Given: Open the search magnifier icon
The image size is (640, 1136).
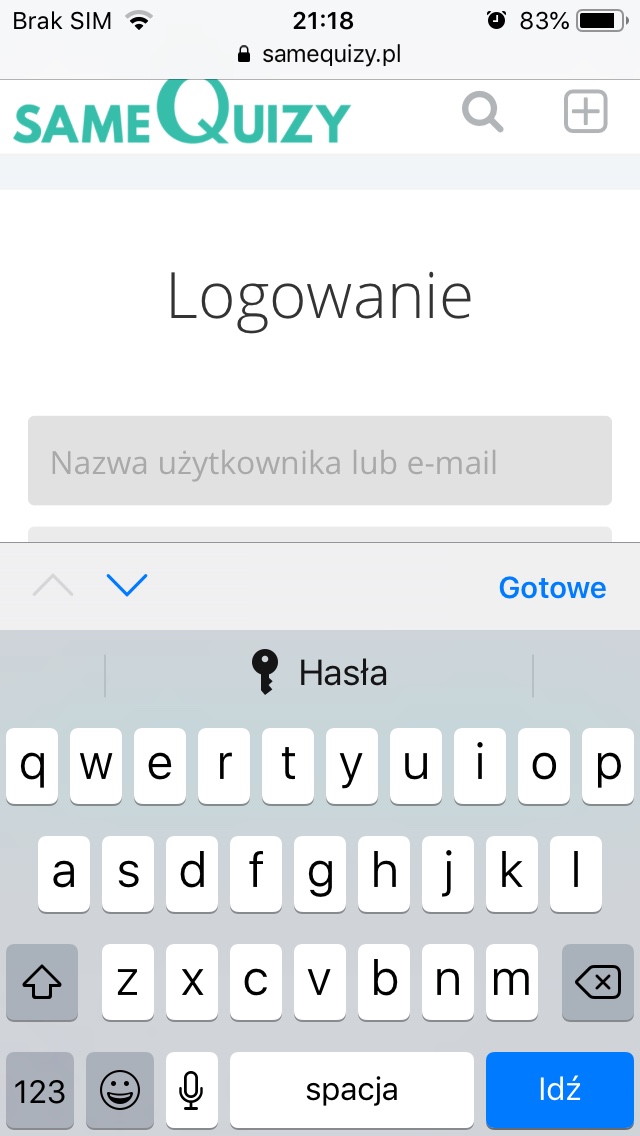Looking at the screenshot, I should coord(483,111).
